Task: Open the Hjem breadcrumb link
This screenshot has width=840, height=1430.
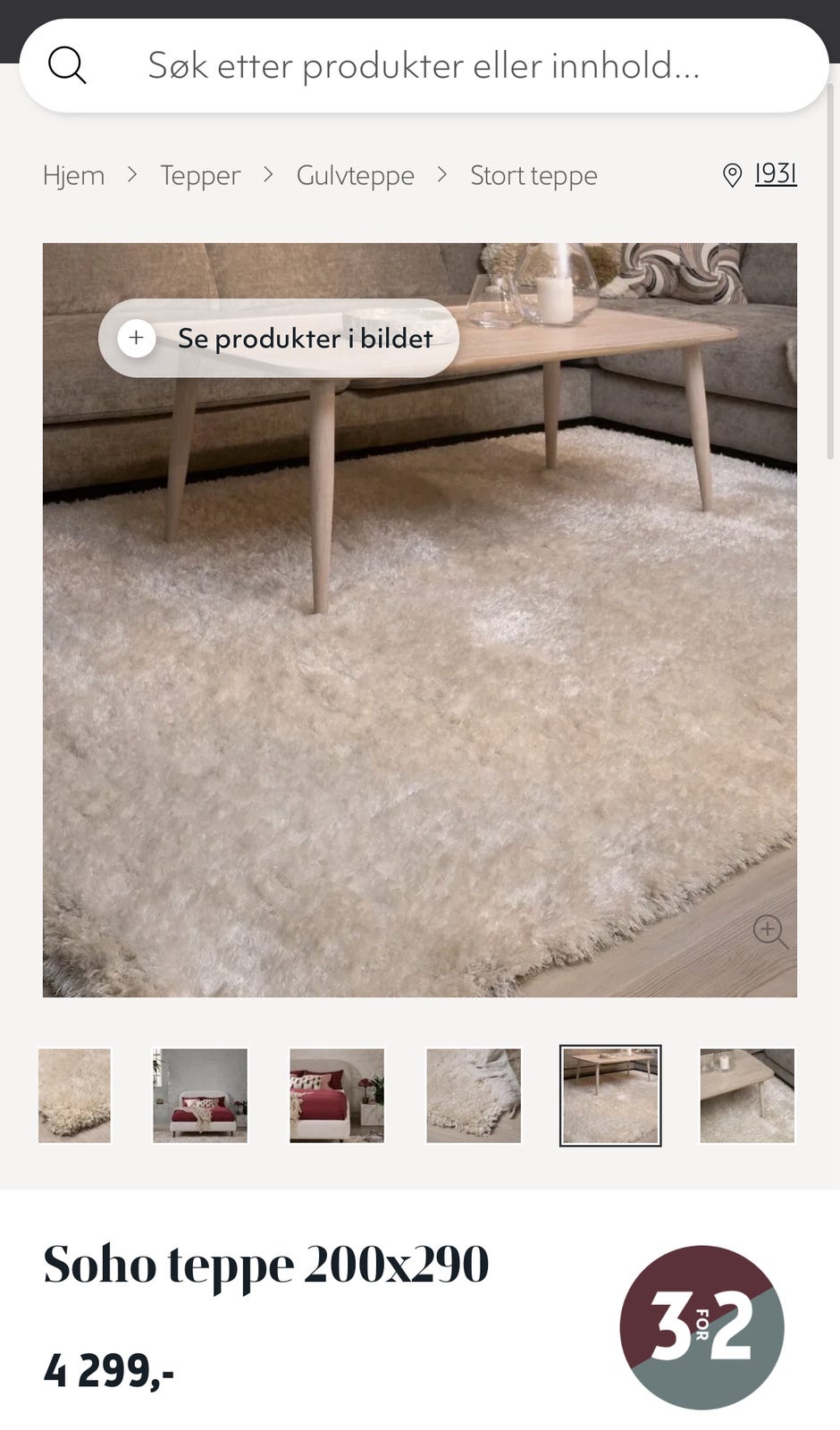Action: 74,175
